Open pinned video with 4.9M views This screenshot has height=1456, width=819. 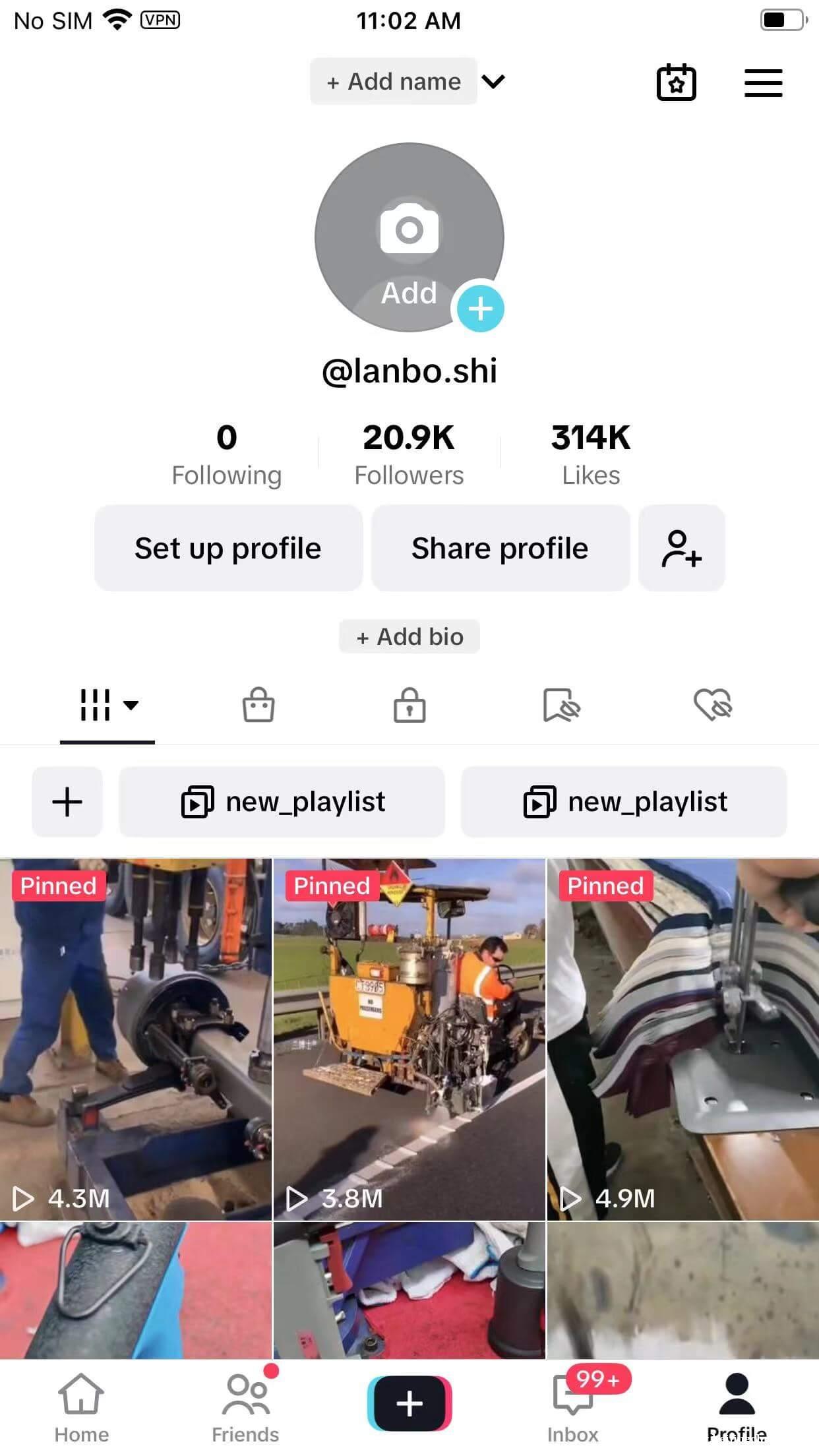click(x=682, y=1039)
